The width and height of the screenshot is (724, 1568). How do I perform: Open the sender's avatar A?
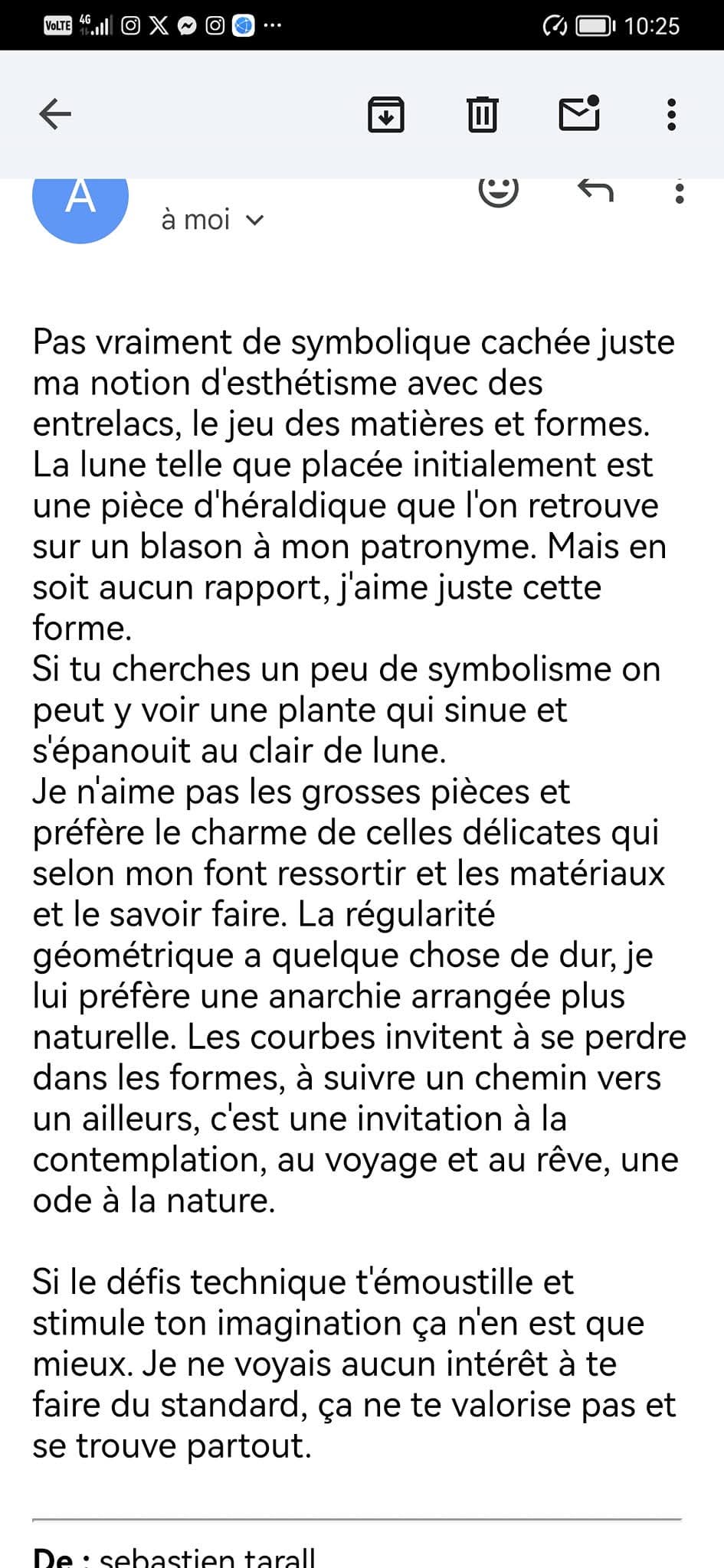[80, 202]
